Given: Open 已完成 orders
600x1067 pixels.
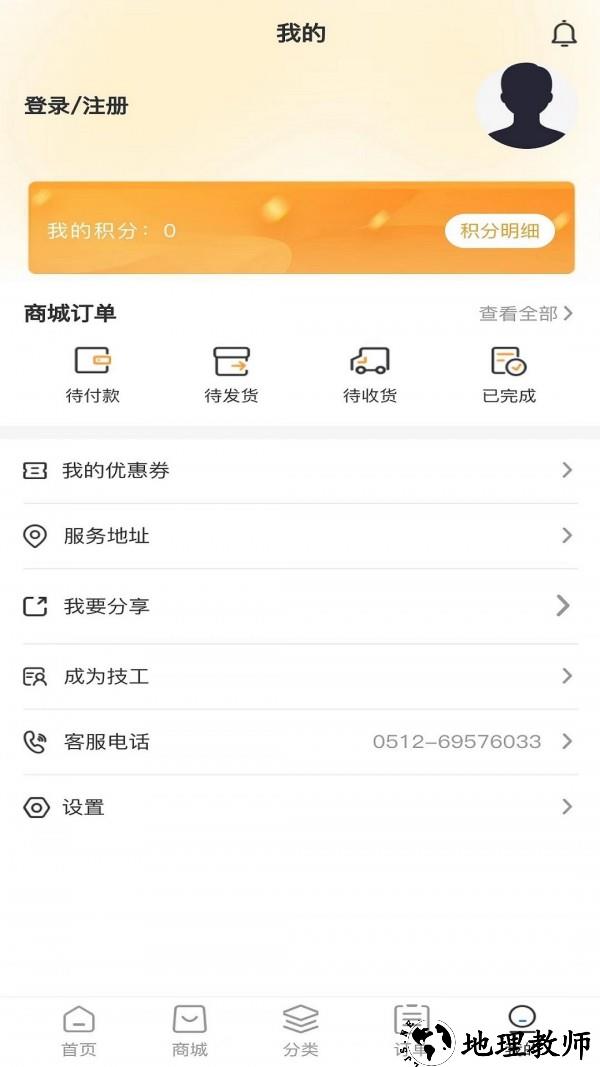Looking at the screenshot, I should (509, 374).
